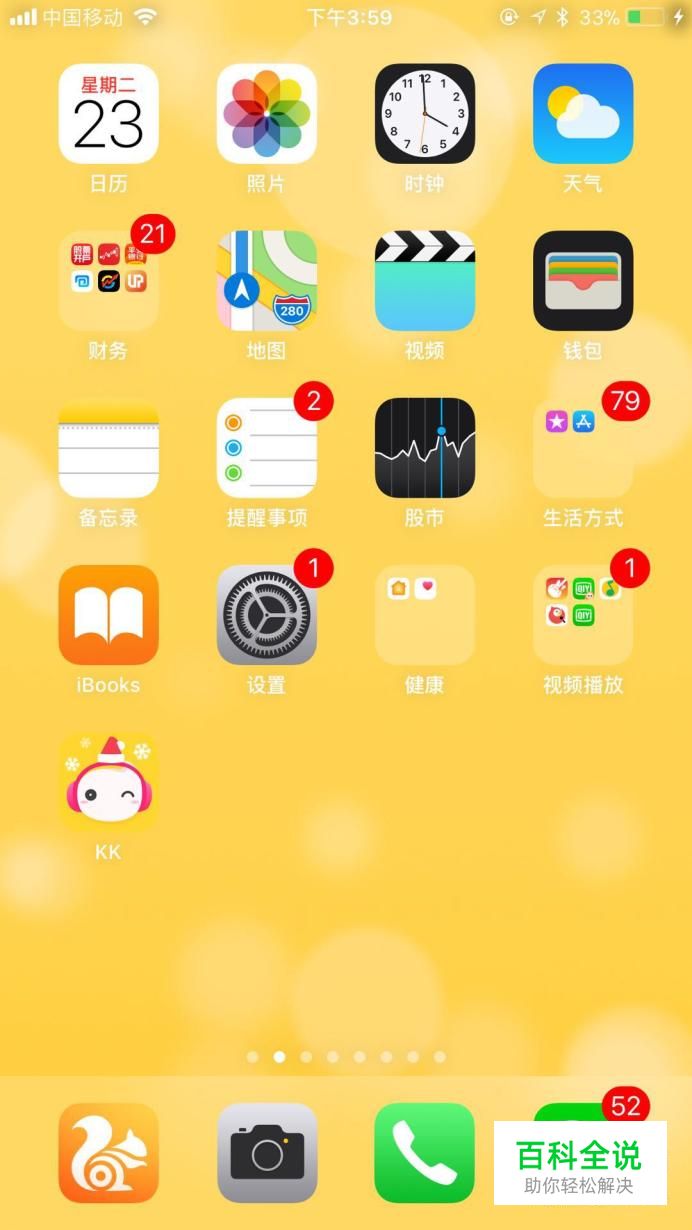Viewport: 692px width, 1230px height.
Task: Launch the KK app
Action: tap(108, 782)
